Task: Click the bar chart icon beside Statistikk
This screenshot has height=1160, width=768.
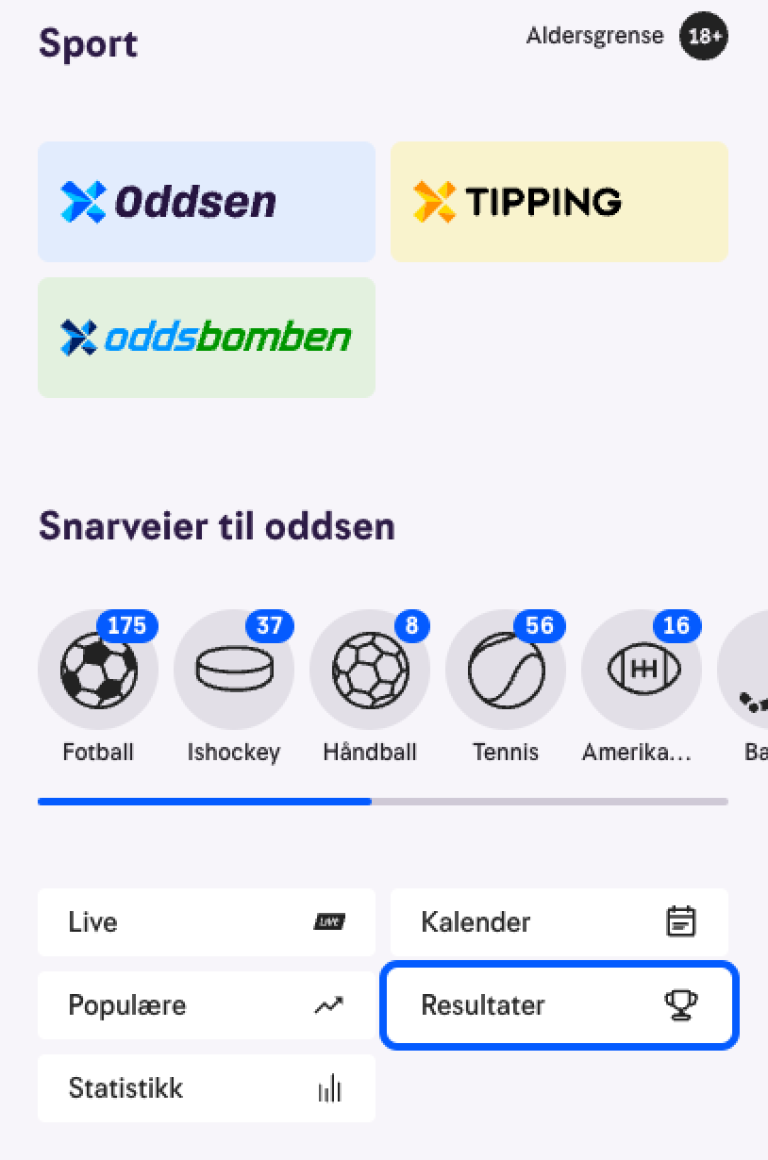Action: point(327,1088)
